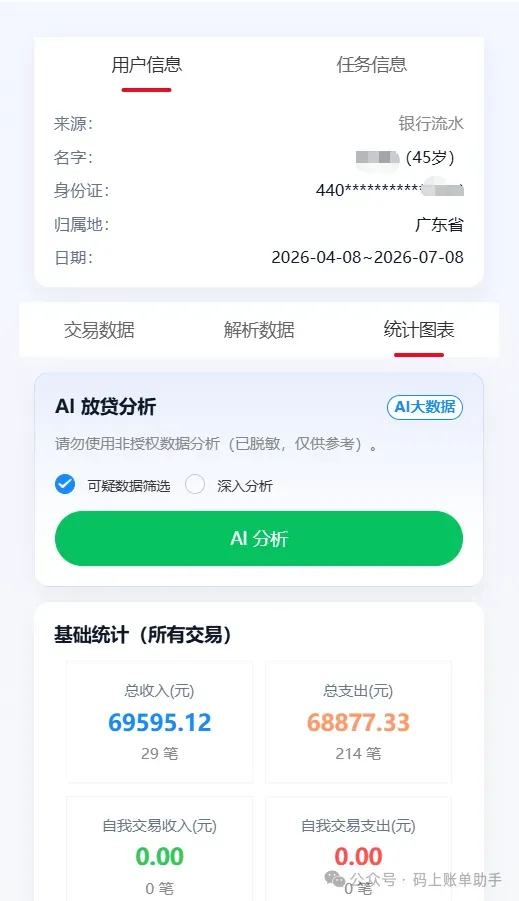The width and height of the screenshot is (519, 901).
Task: Switch to the 解析数据 tab
Action: coord(259,330)
